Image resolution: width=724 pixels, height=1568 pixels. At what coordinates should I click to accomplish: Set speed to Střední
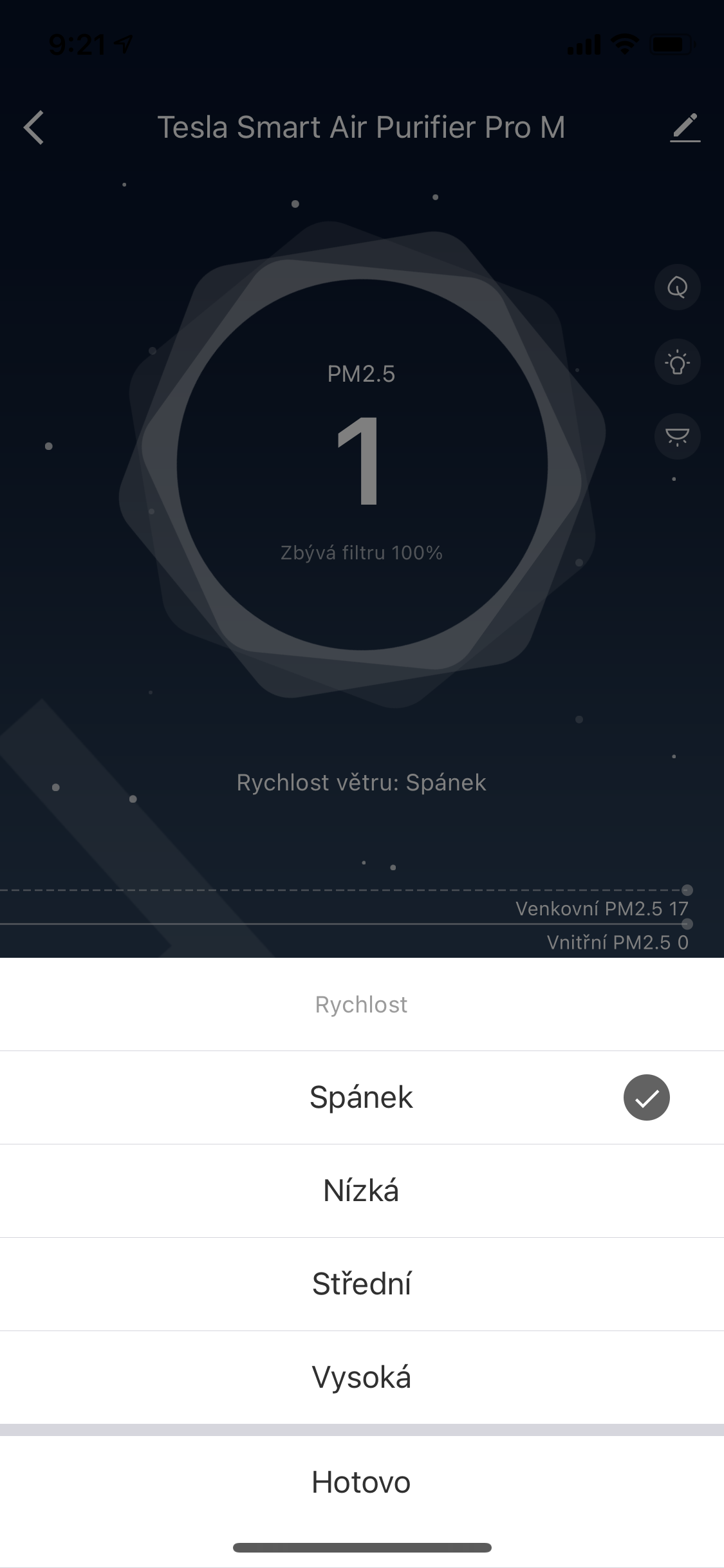coord(361,1284)
